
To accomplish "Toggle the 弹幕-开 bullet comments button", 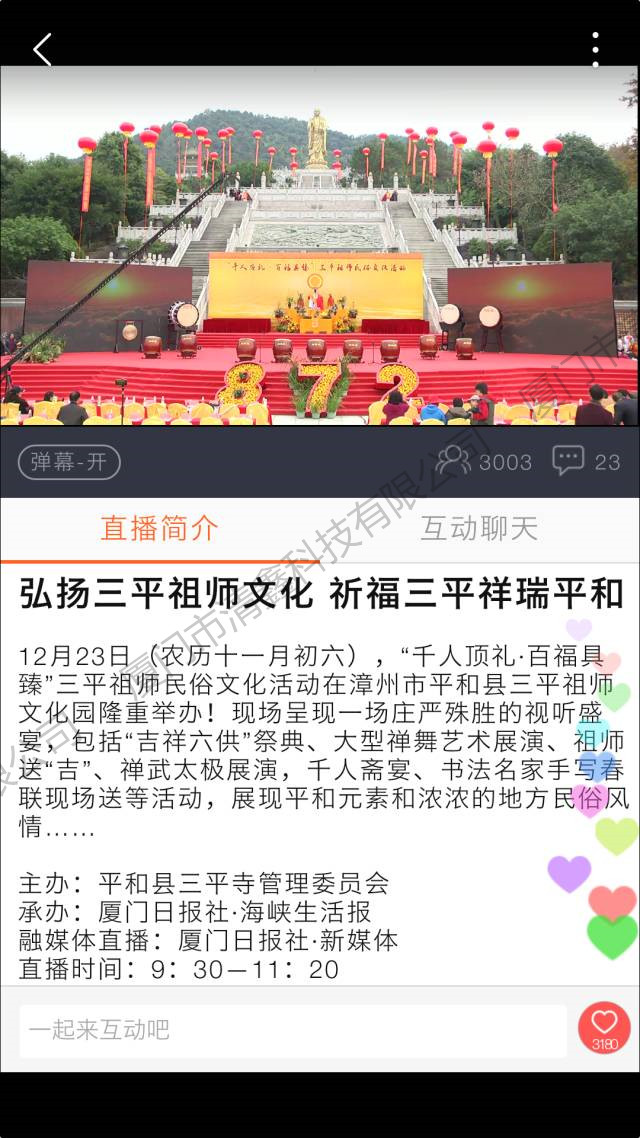I will pos(69,462).
